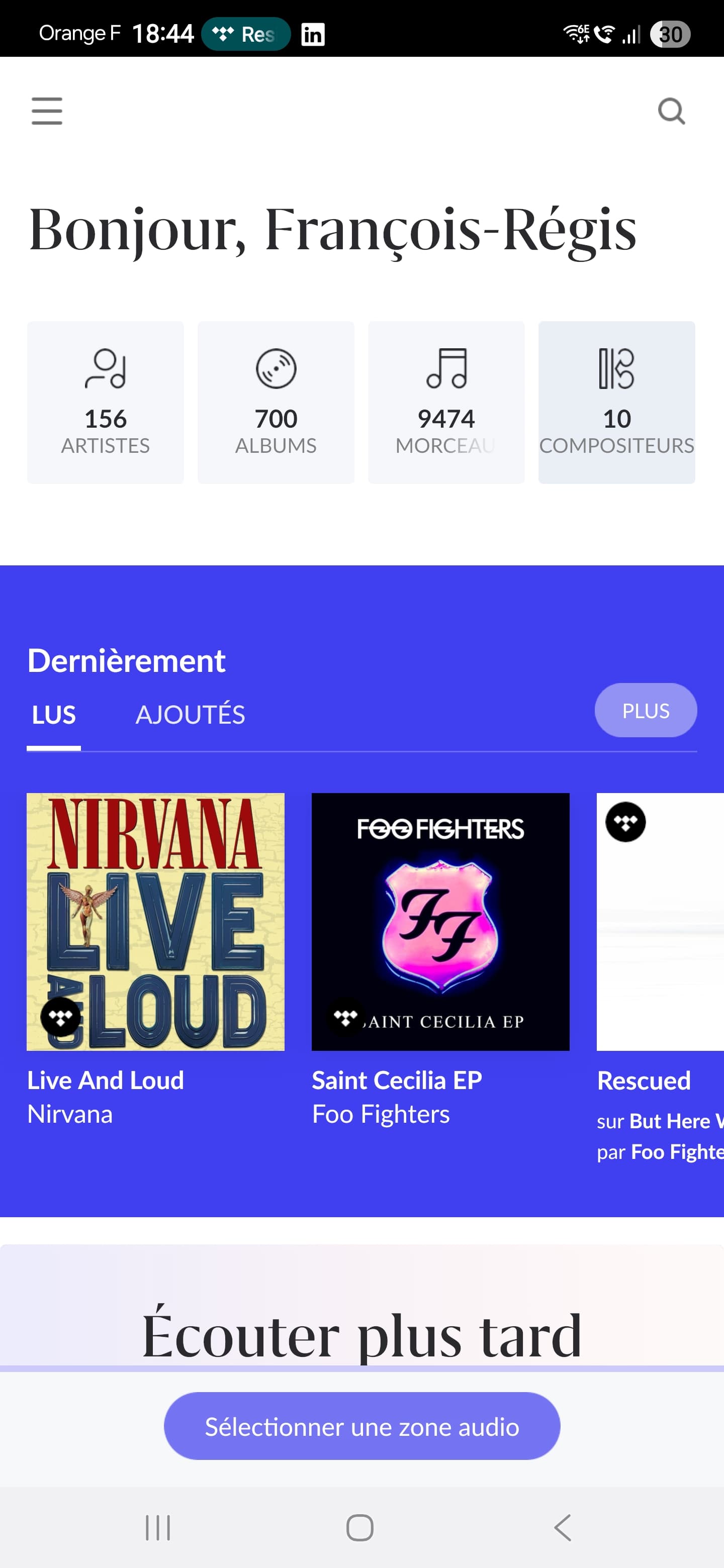Open the 156 Artistes tile
Viewport: 724px width, 1568px height.
106,403
